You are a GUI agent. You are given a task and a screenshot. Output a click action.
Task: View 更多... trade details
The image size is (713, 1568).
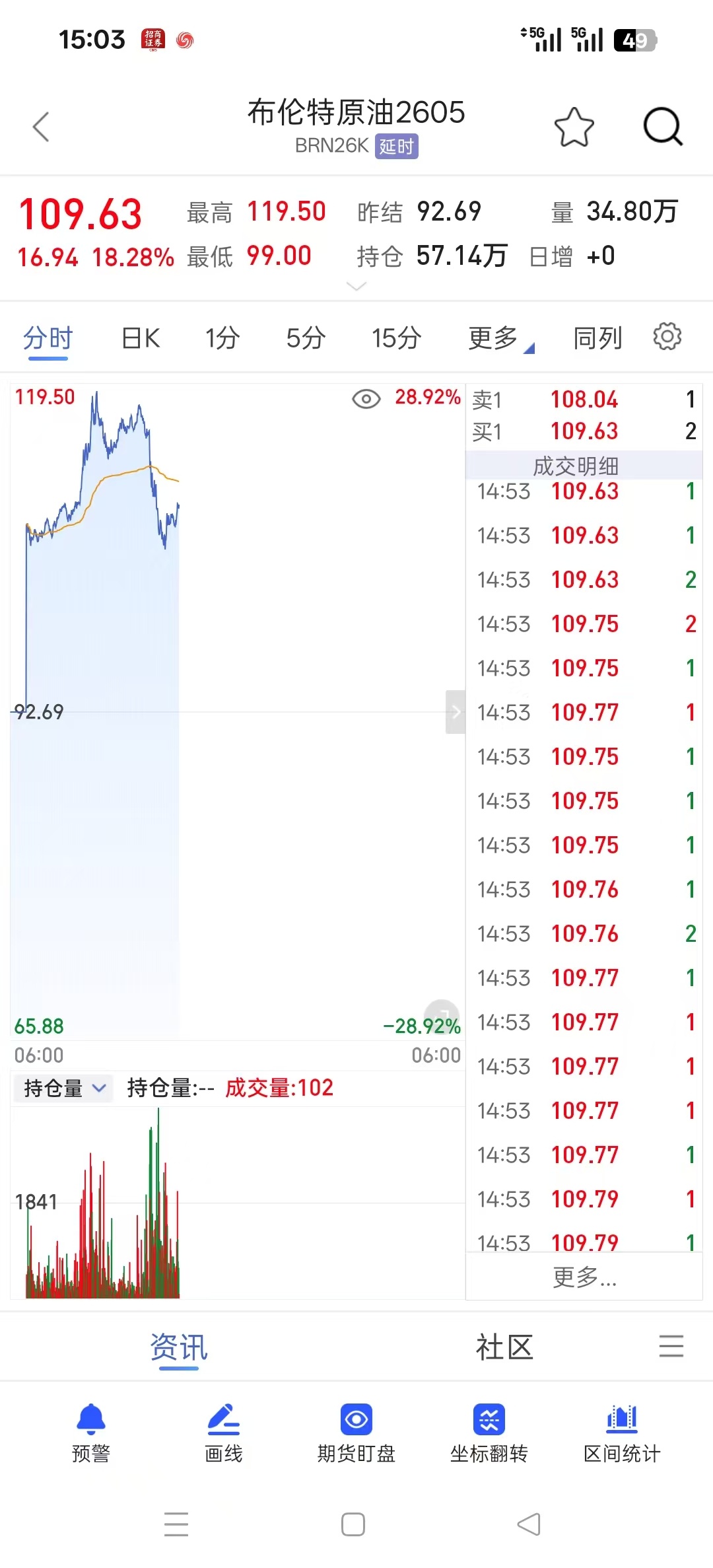[584, 1277]
